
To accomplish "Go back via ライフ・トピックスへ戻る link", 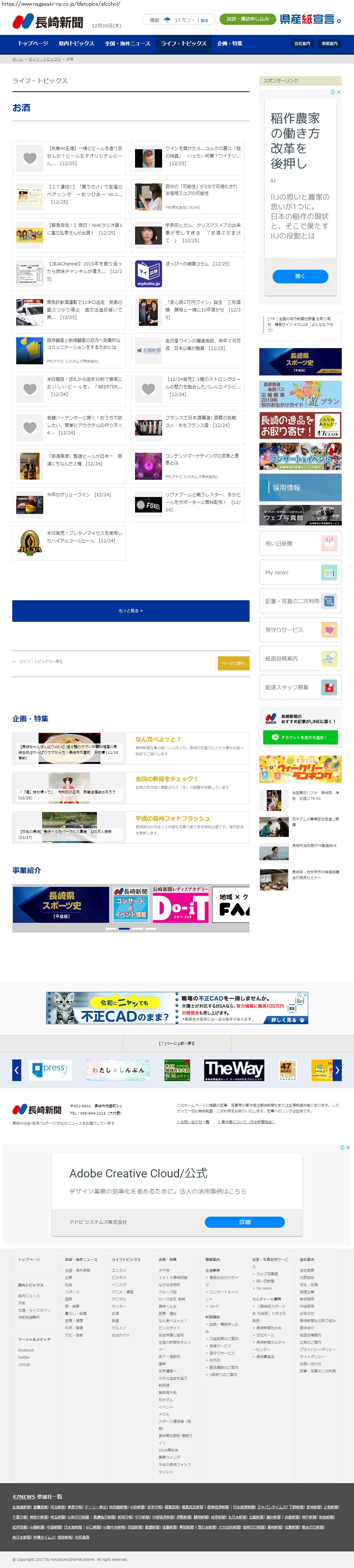I will coord(39,662).
